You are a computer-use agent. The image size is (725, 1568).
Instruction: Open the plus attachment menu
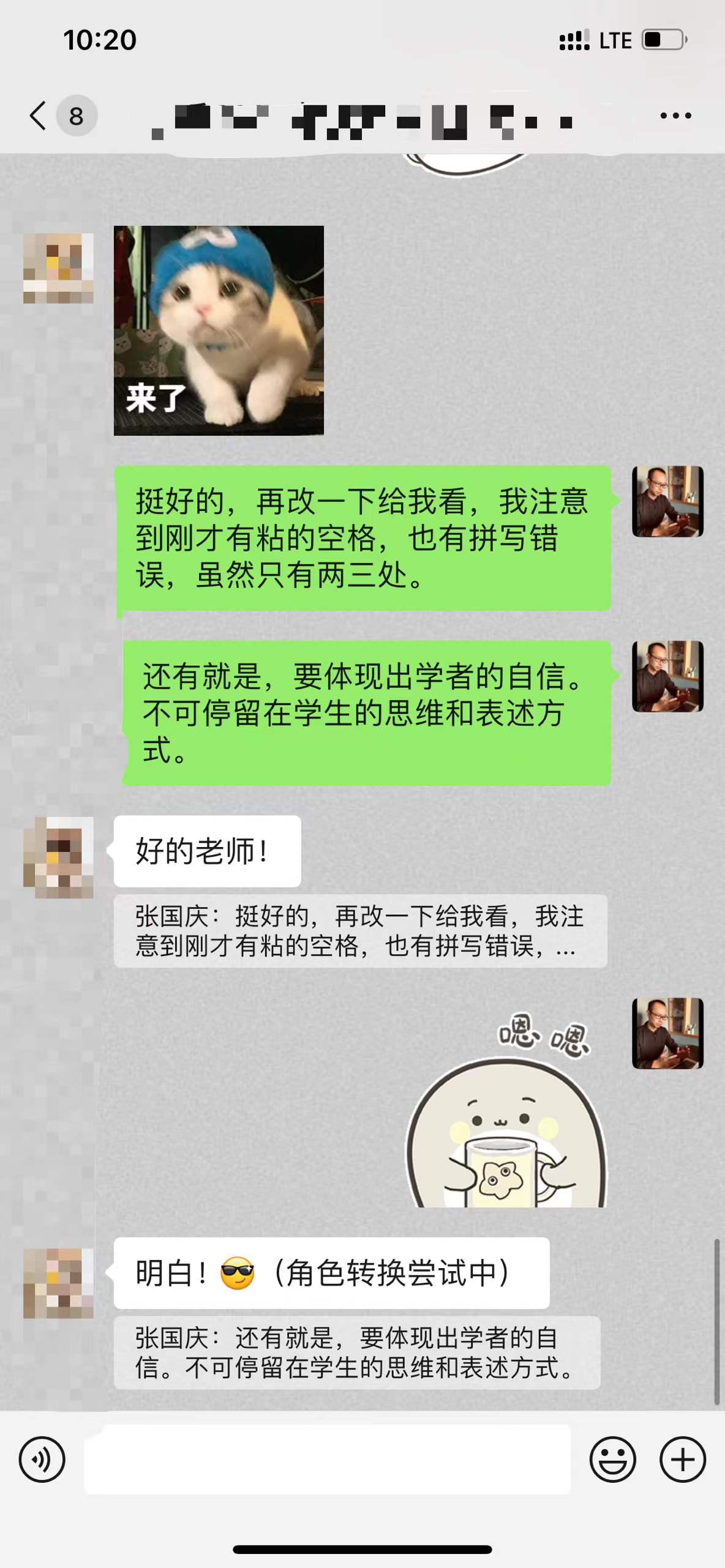682,1459
